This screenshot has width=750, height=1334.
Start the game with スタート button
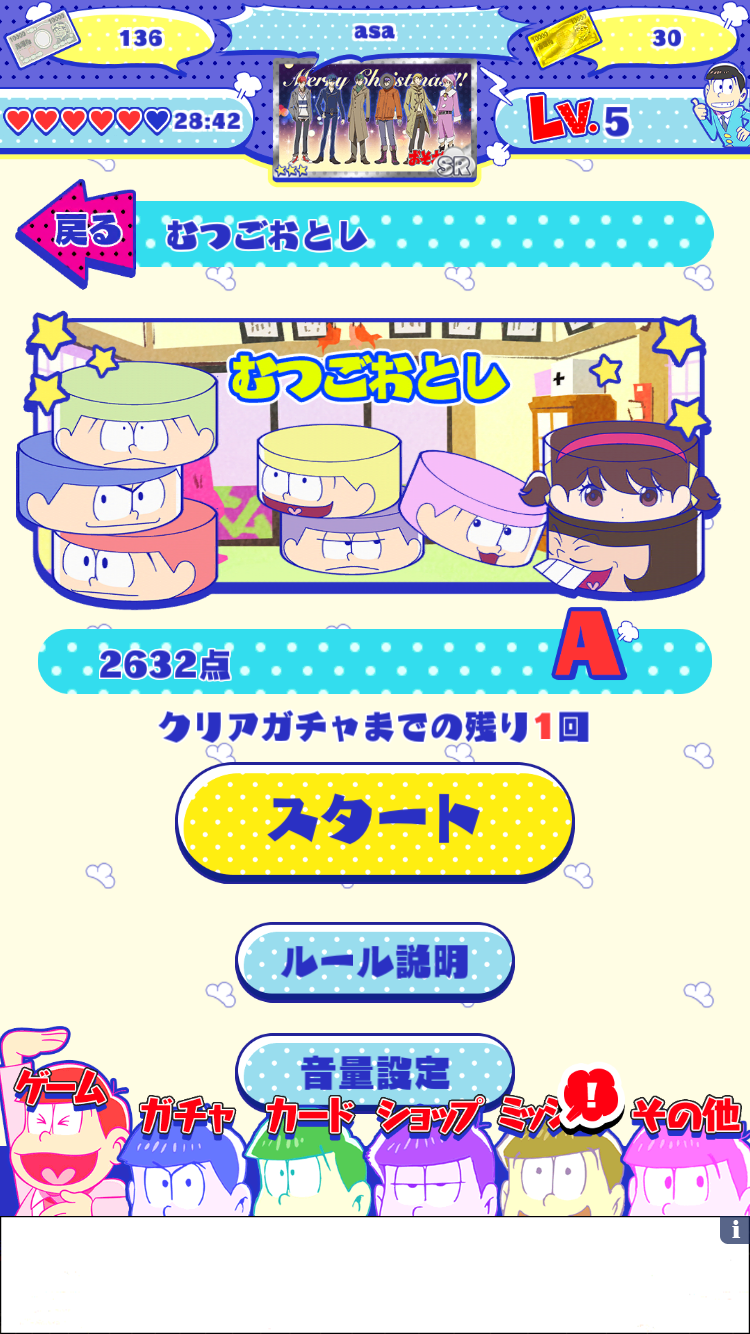point(374,821)
